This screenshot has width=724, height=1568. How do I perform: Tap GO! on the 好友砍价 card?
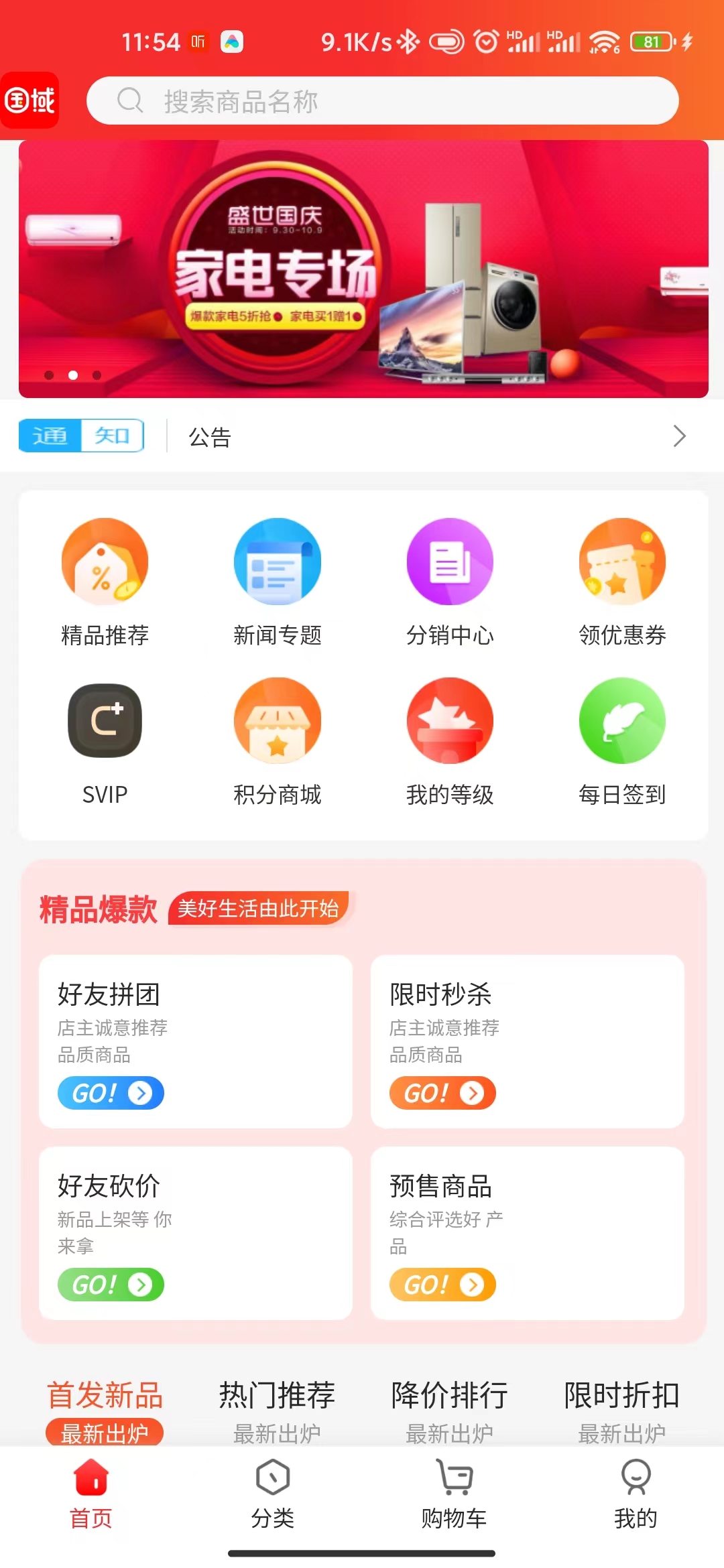[x=111, y=1285]
